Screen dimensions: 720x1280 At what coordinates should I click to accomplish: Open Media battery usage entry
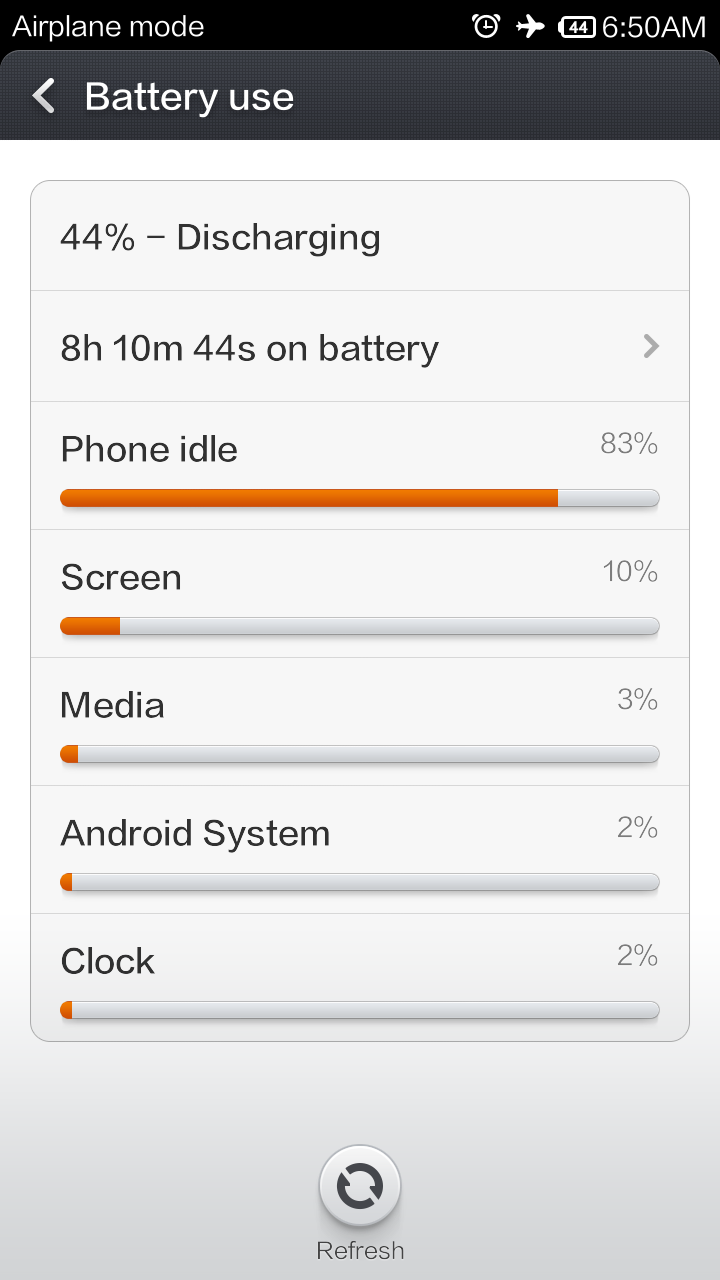tap(360, 722)
